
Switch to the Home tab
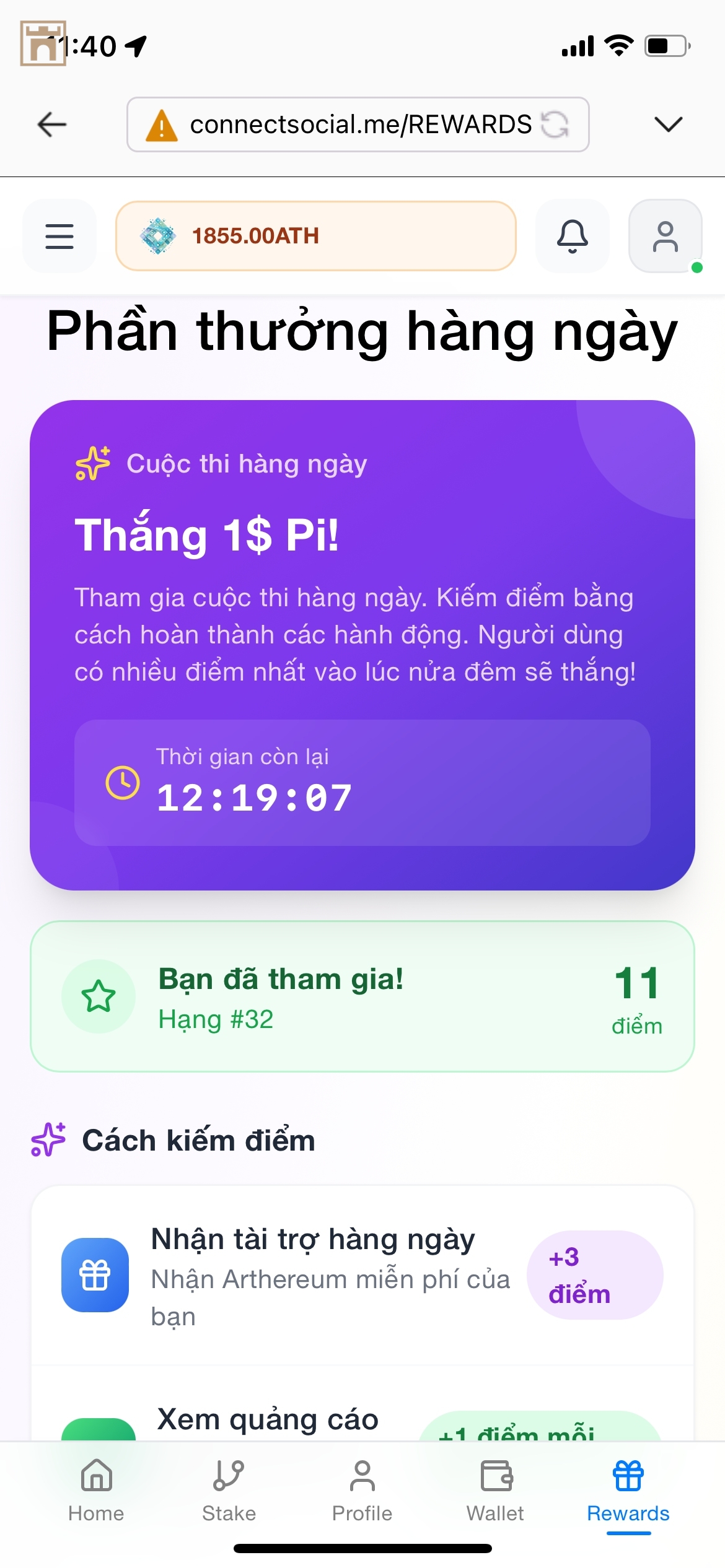(x=96, y=1490)
